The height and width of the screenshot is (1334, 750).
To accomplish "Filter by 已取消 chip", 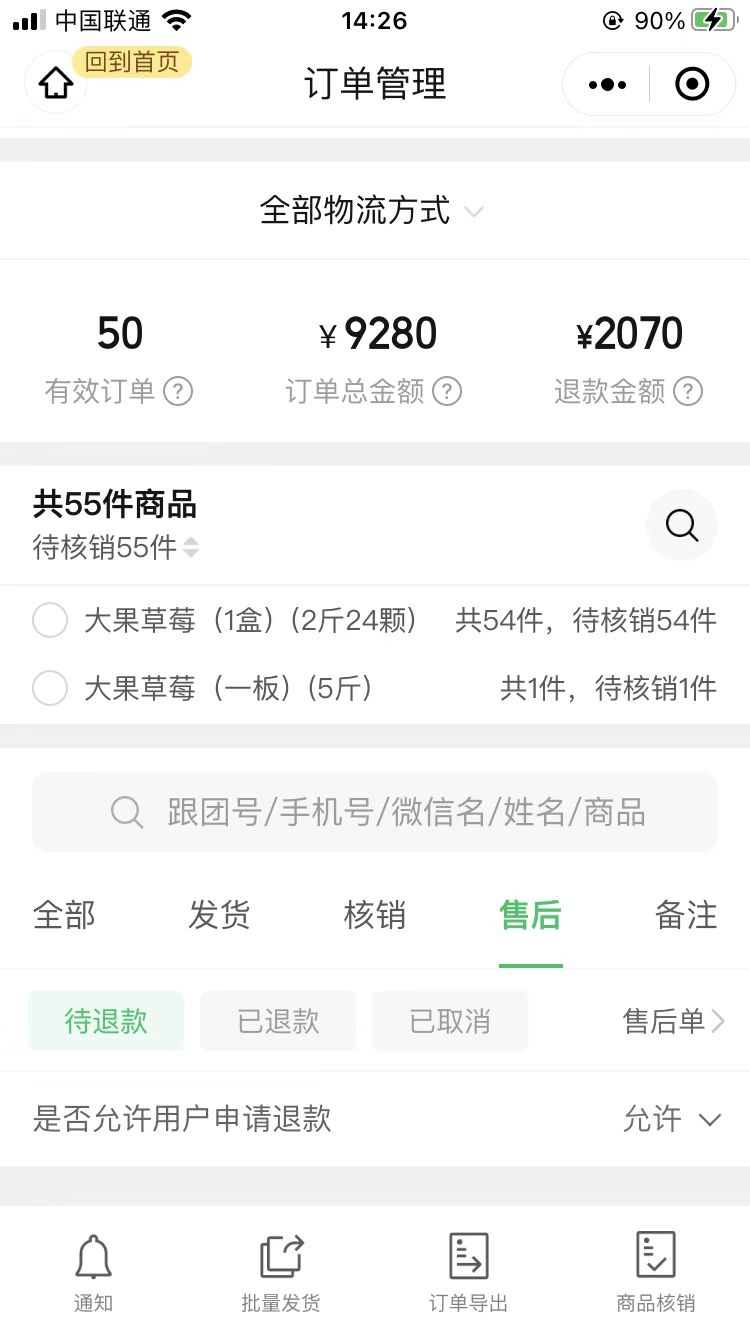I will [x=450, y=1021].
